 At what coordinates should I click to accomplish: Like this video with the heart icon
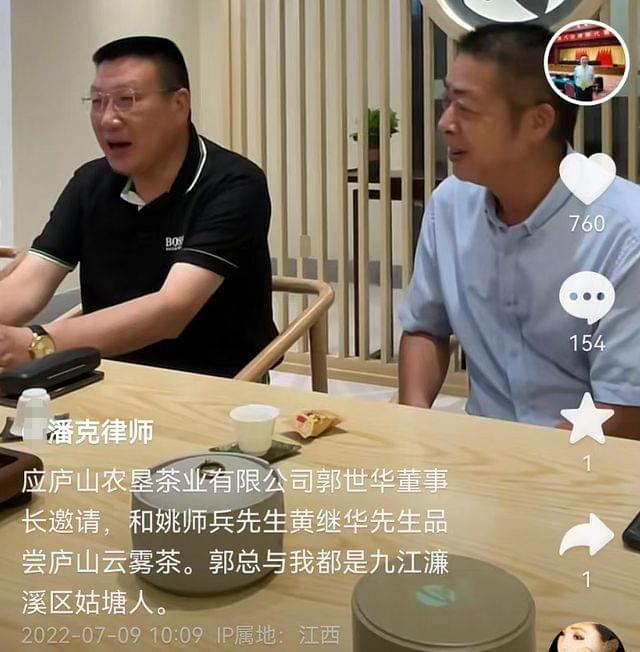587,179
